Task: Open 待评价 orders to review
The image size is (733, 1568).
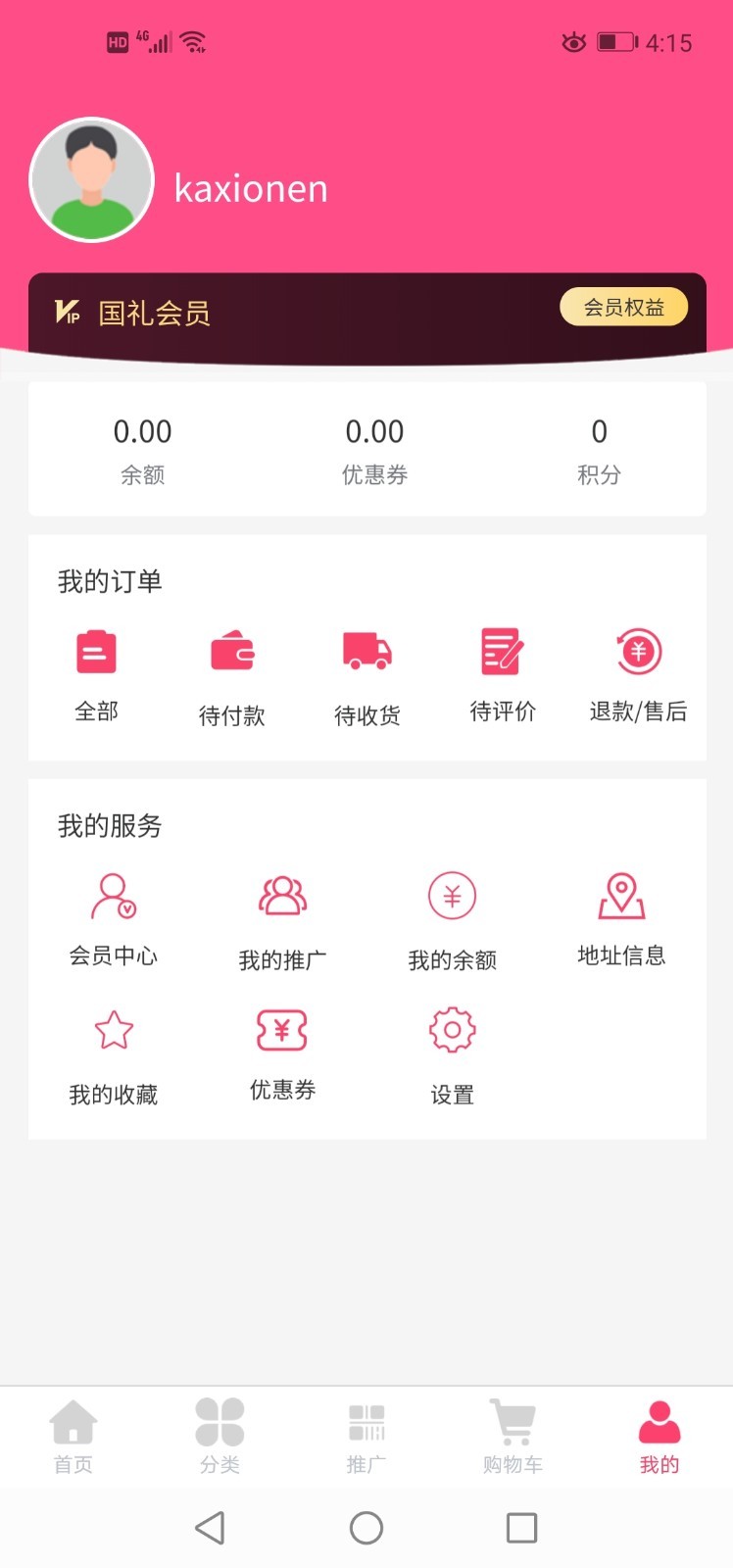Action: pos(503,674)
